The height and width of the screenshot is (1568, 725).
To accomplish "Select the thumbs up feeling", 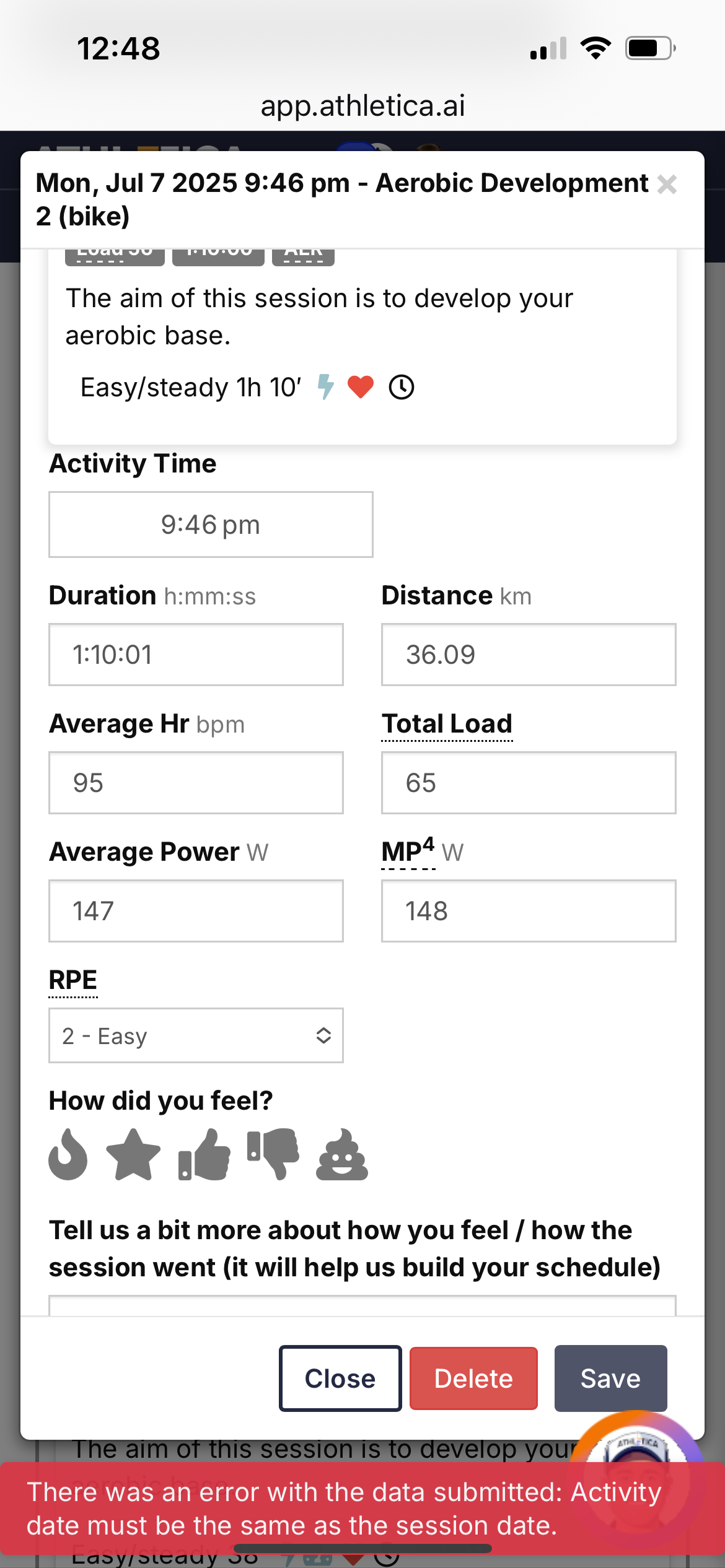I will pos(204,1154).
